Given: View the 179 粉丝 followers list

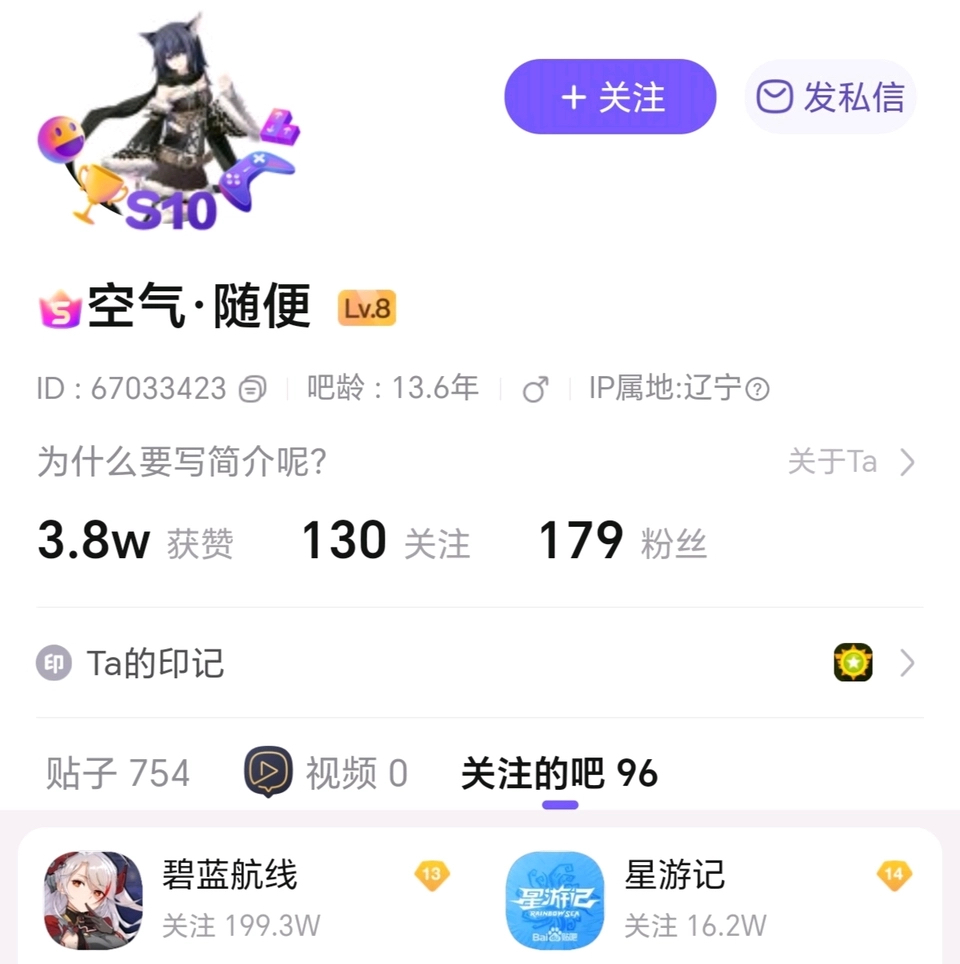Looking at the screenshot, I should point(622,541).
